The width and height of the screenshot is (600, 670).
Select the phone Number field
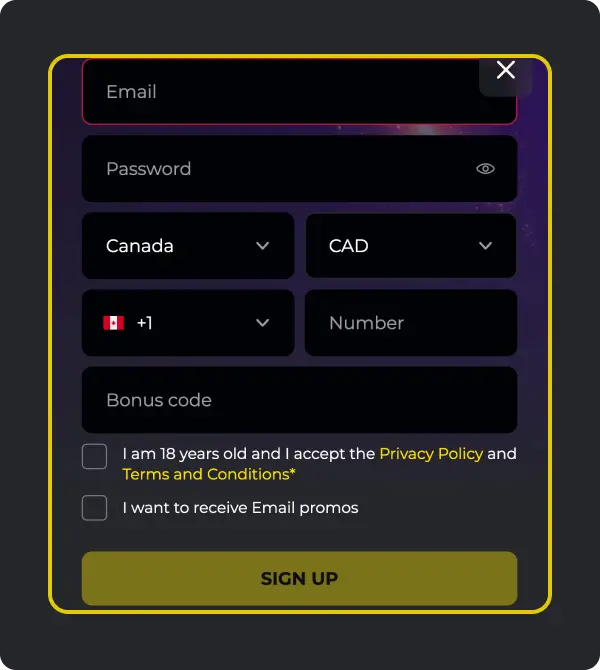click(411, 323)
